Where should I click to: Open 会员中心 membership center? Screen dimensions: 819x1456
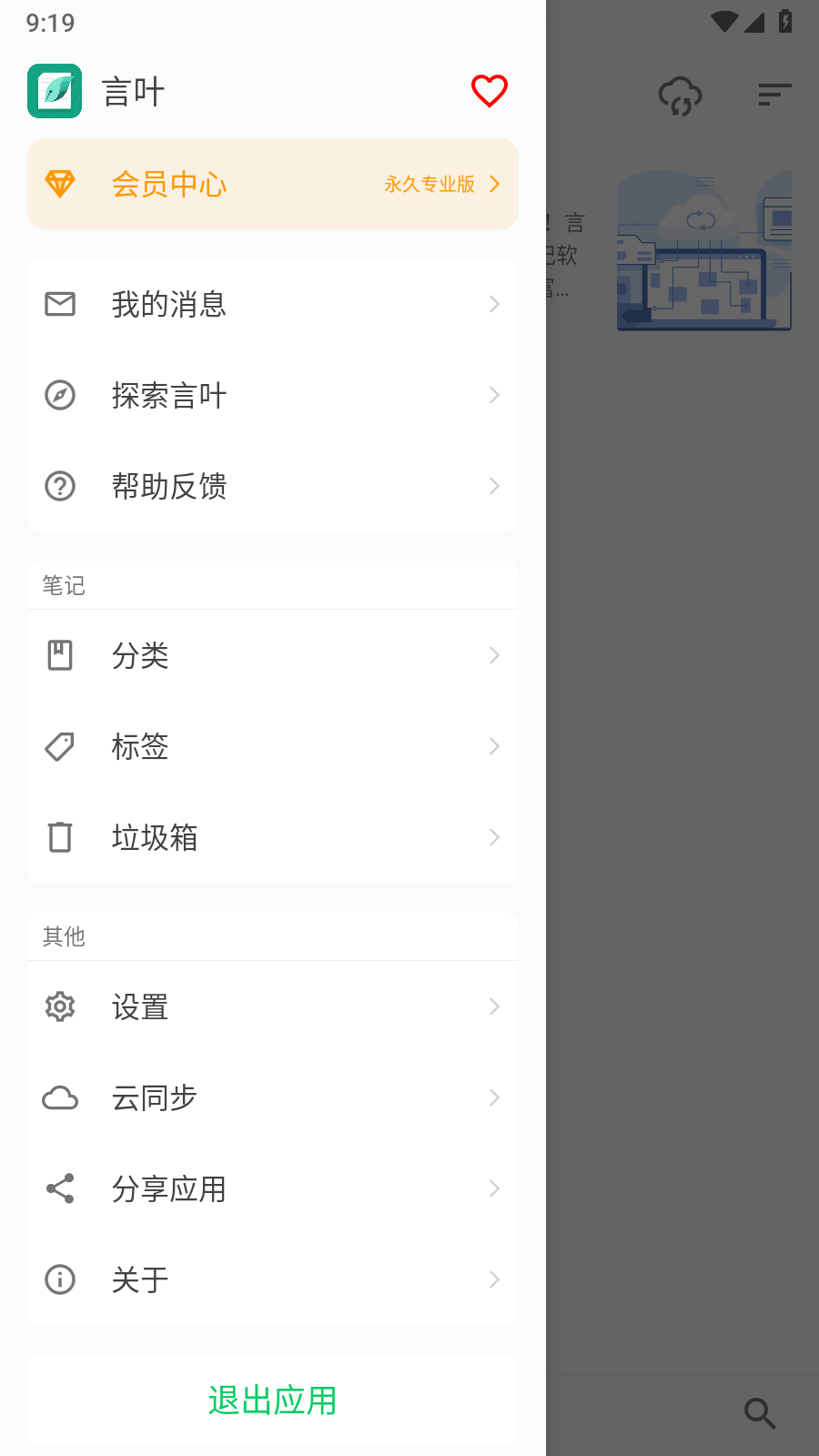(x=273, y=184)
